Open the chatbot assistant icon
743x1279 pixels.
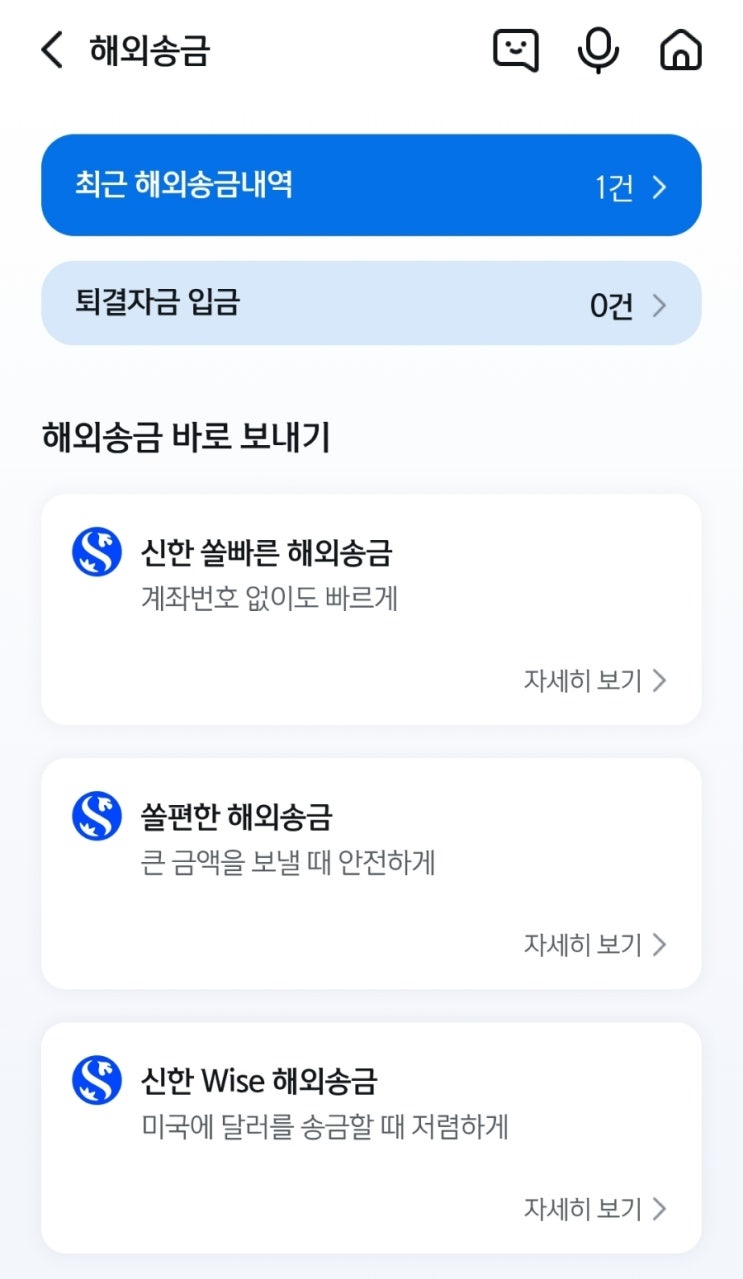tap(516, 50)
